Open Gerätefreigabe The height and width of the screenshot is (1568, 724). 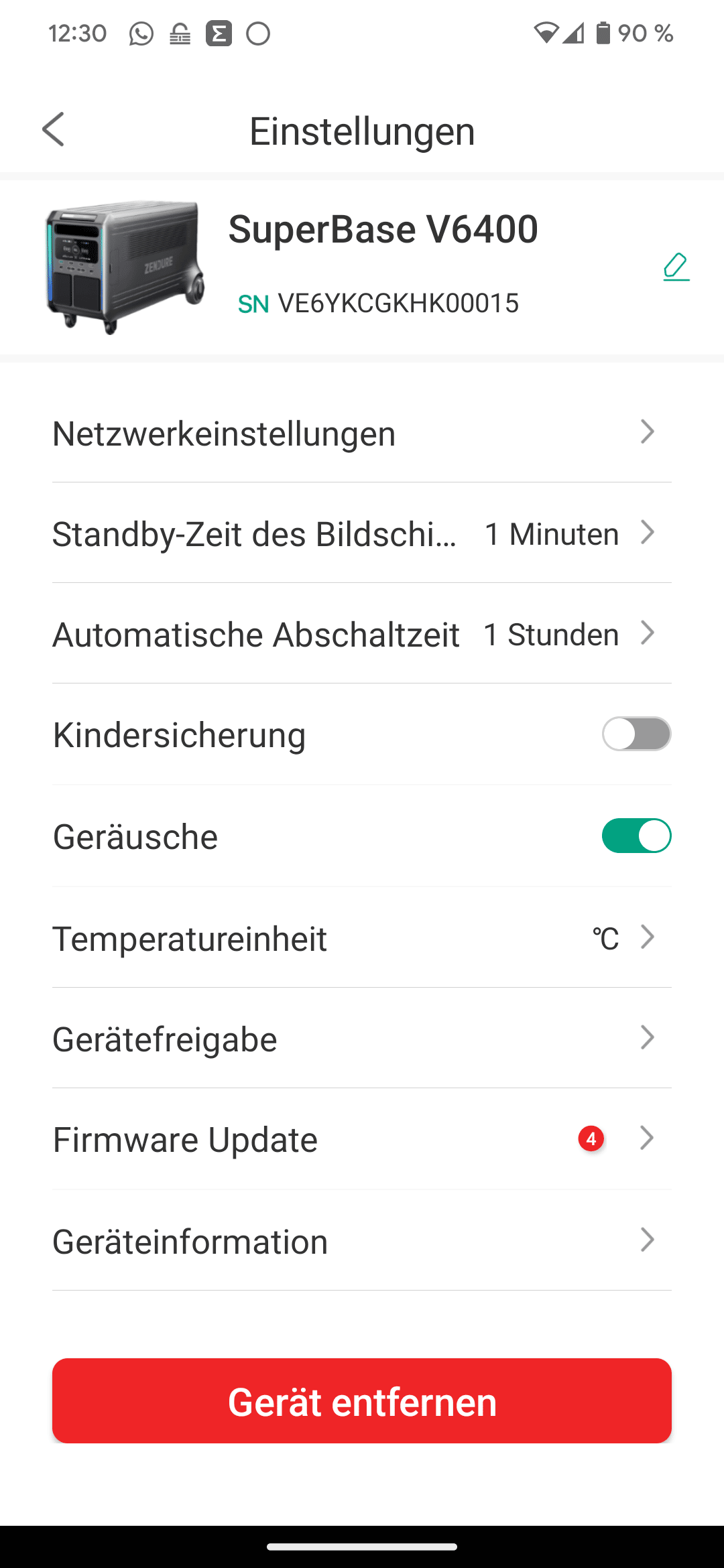click(x=362, y=1039)
